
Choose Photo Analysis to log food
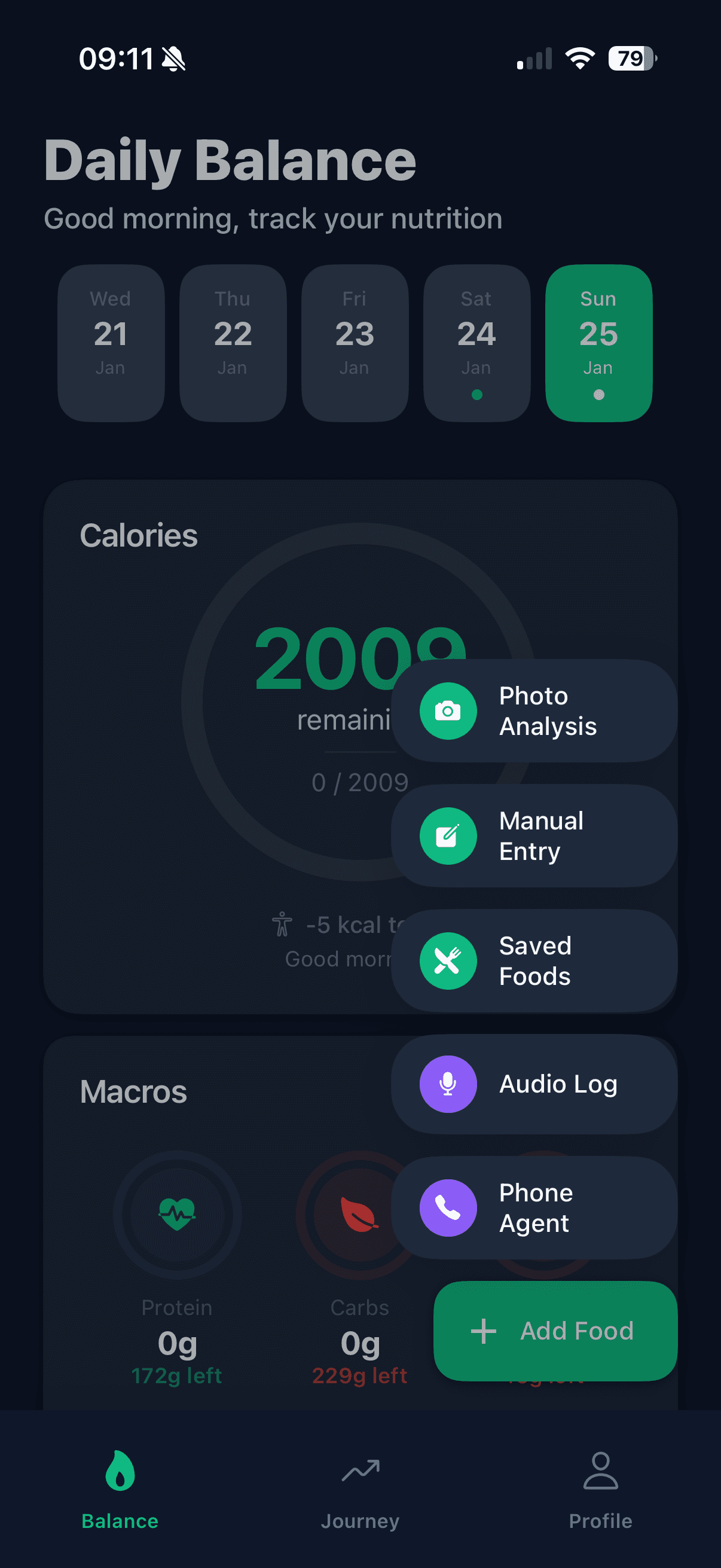click(534, 711)
